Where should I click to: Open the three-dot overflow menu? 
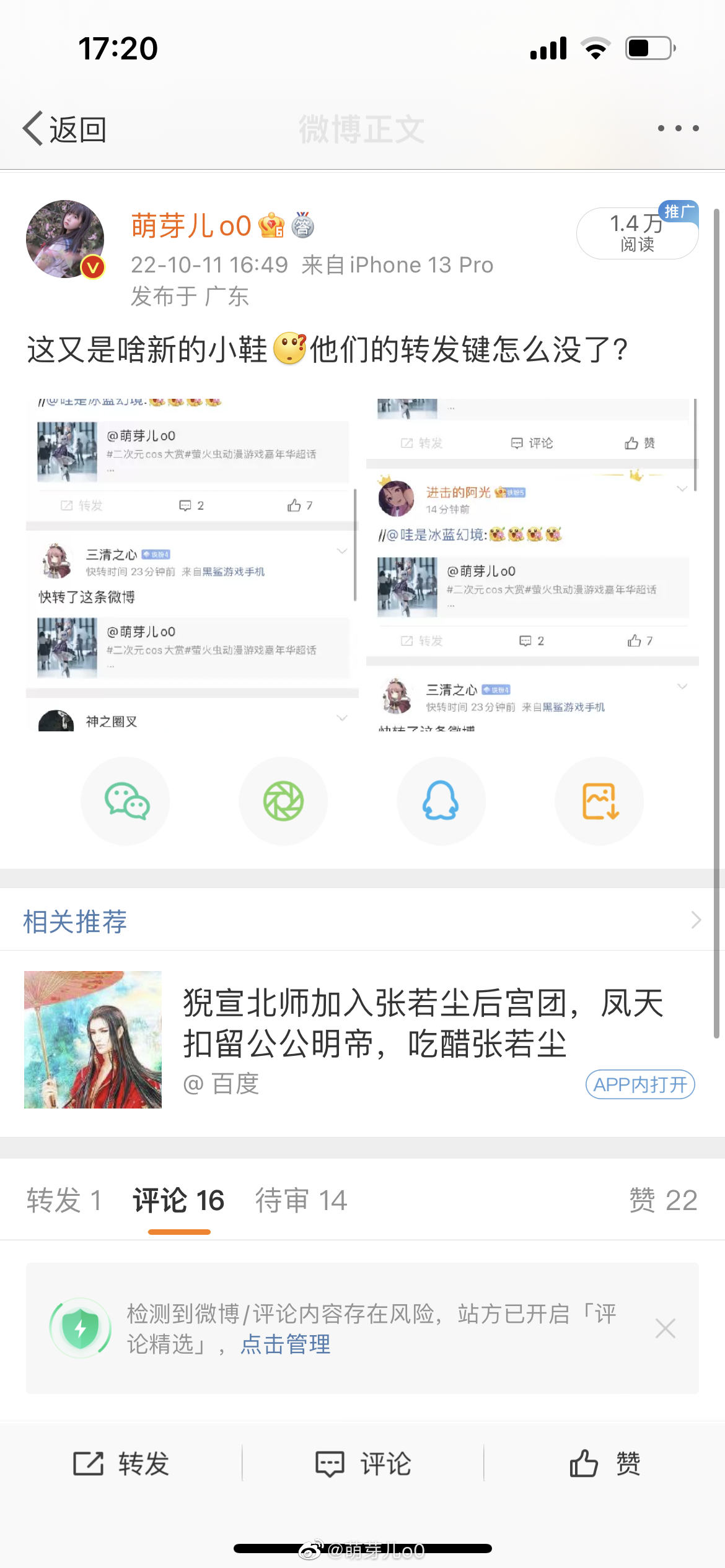click(678, 128)
